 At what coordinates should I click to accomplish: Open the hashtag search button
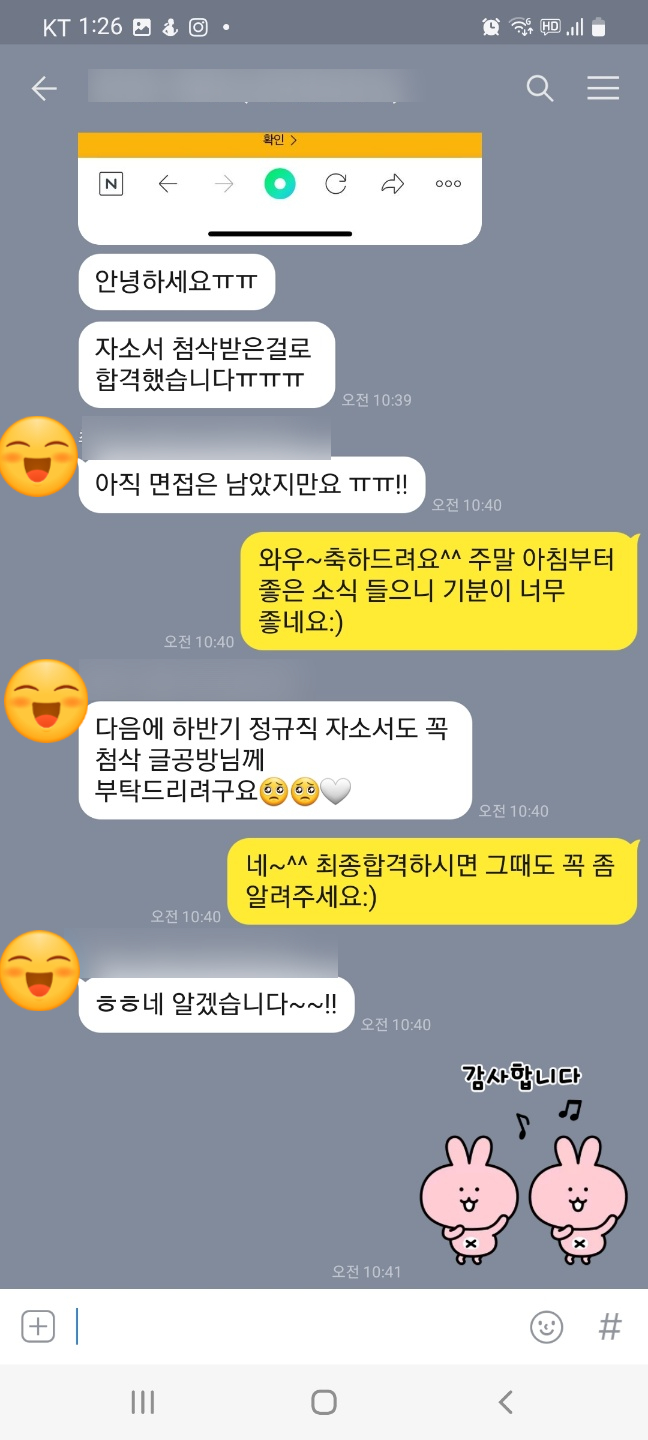[x=609, y=1327]
